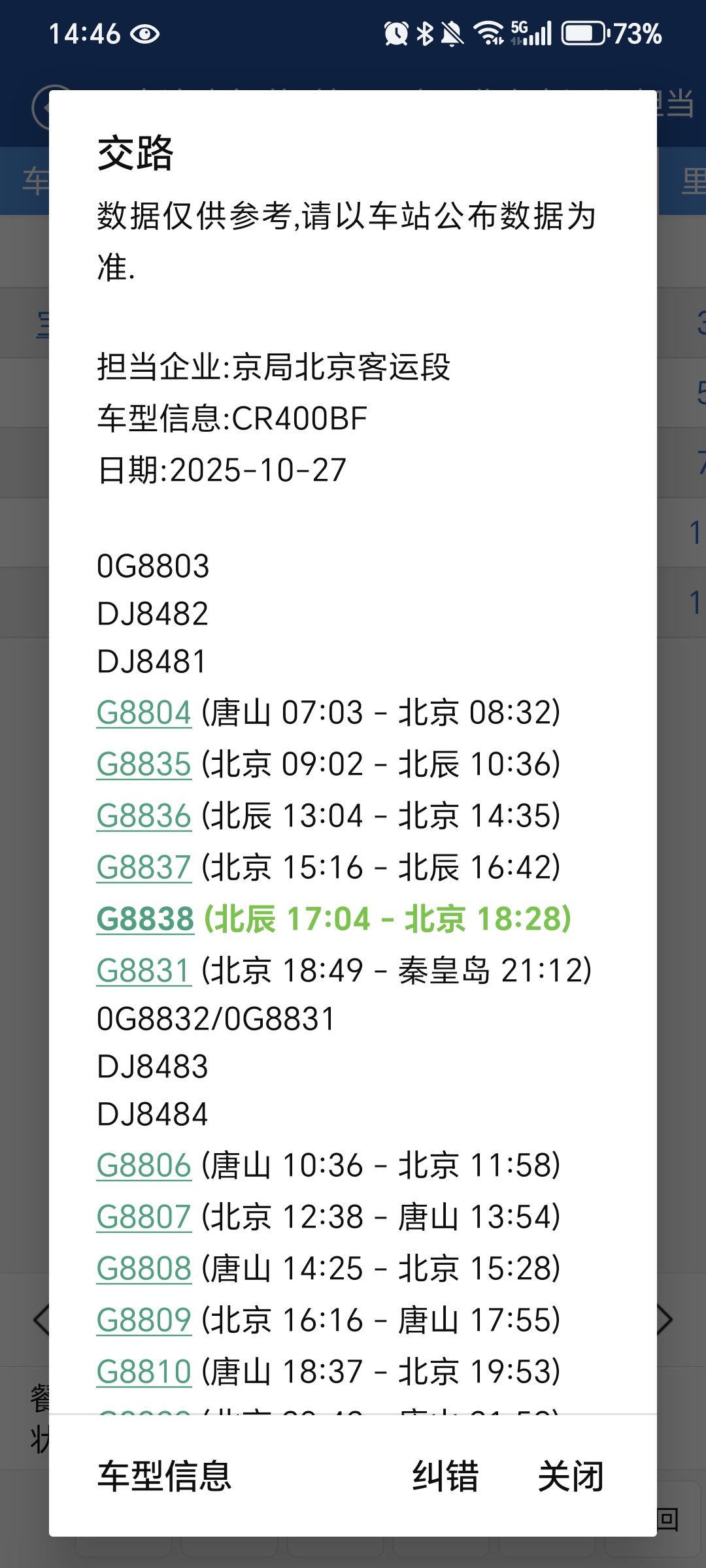Open train G8808 link

tap(144, 1268)
